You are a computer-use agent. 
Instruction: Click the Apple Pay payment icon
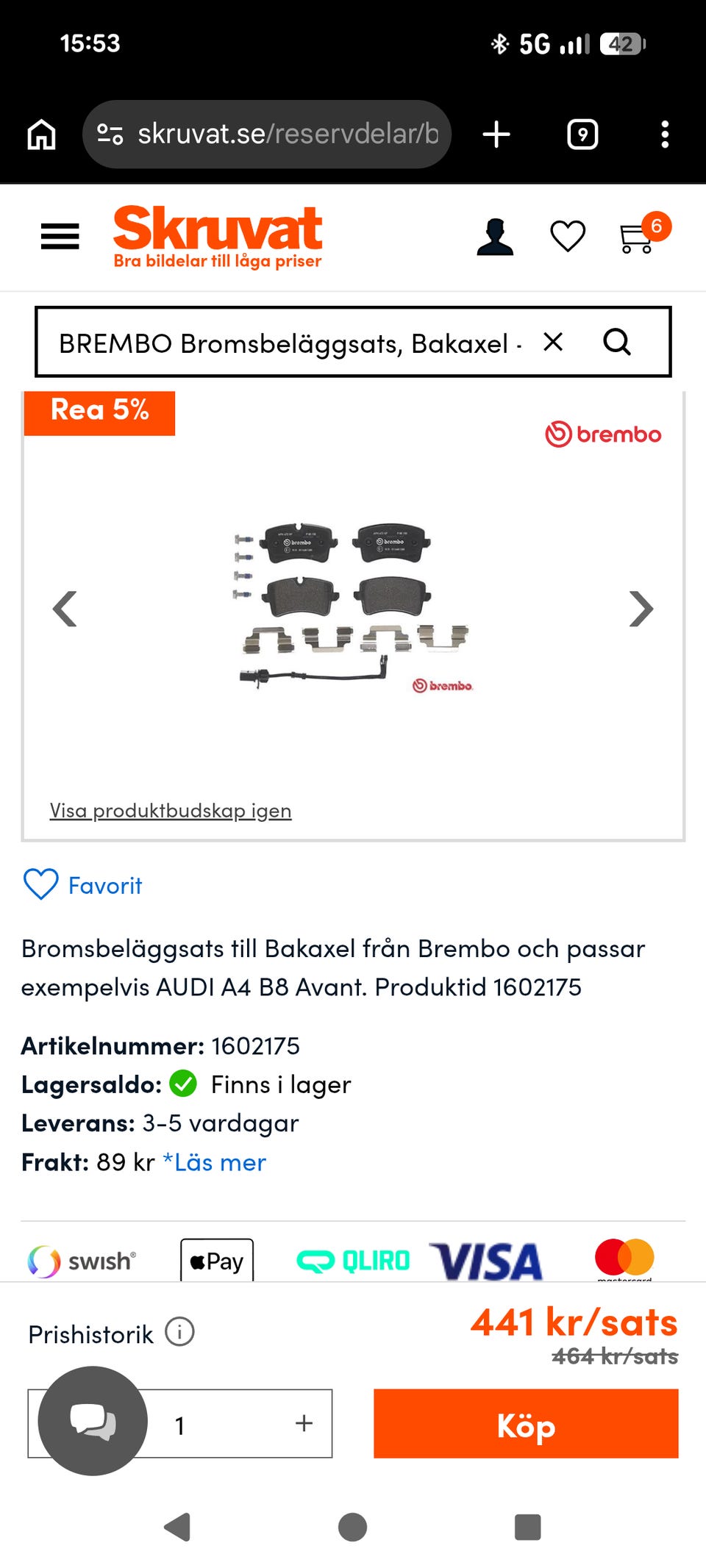tap(216, 1259)
